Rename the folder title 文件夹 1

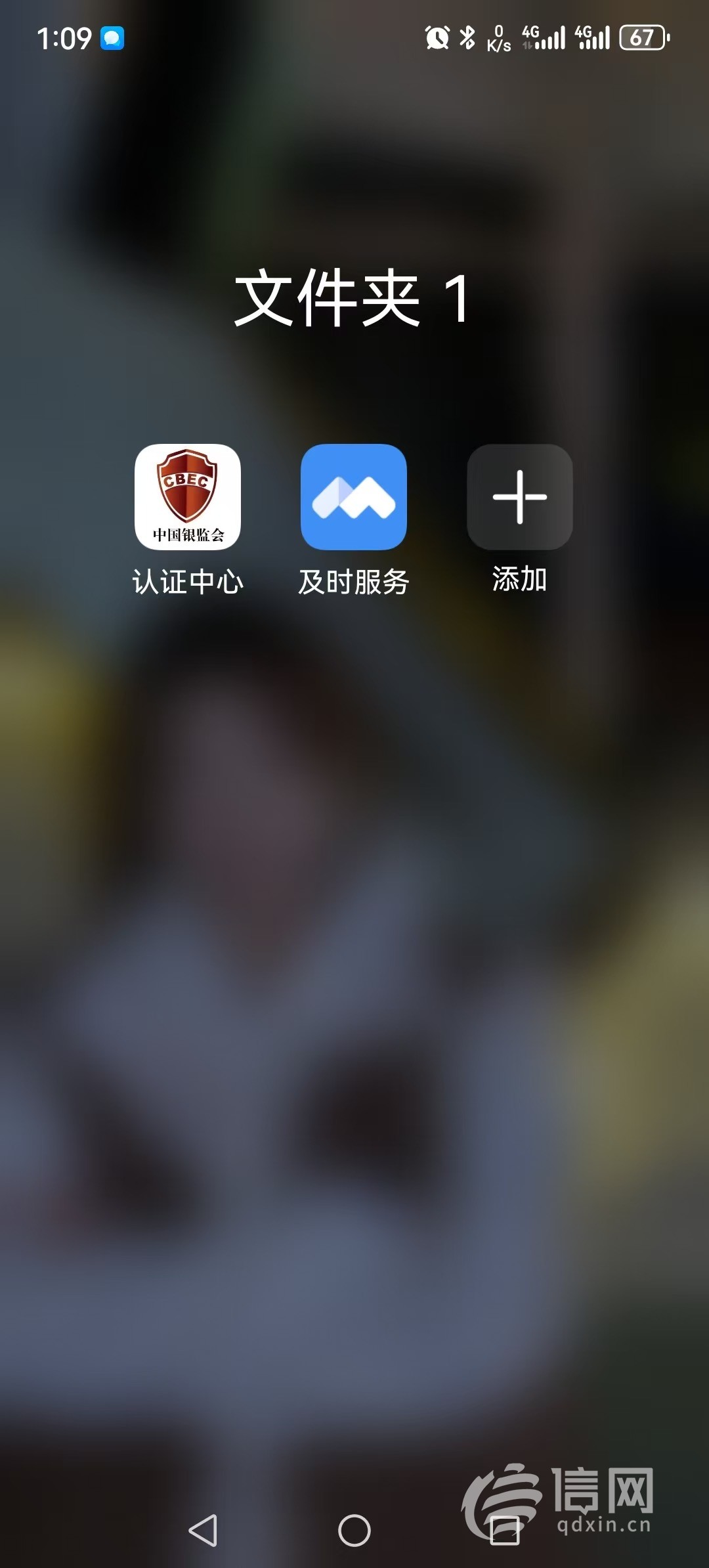353,299
